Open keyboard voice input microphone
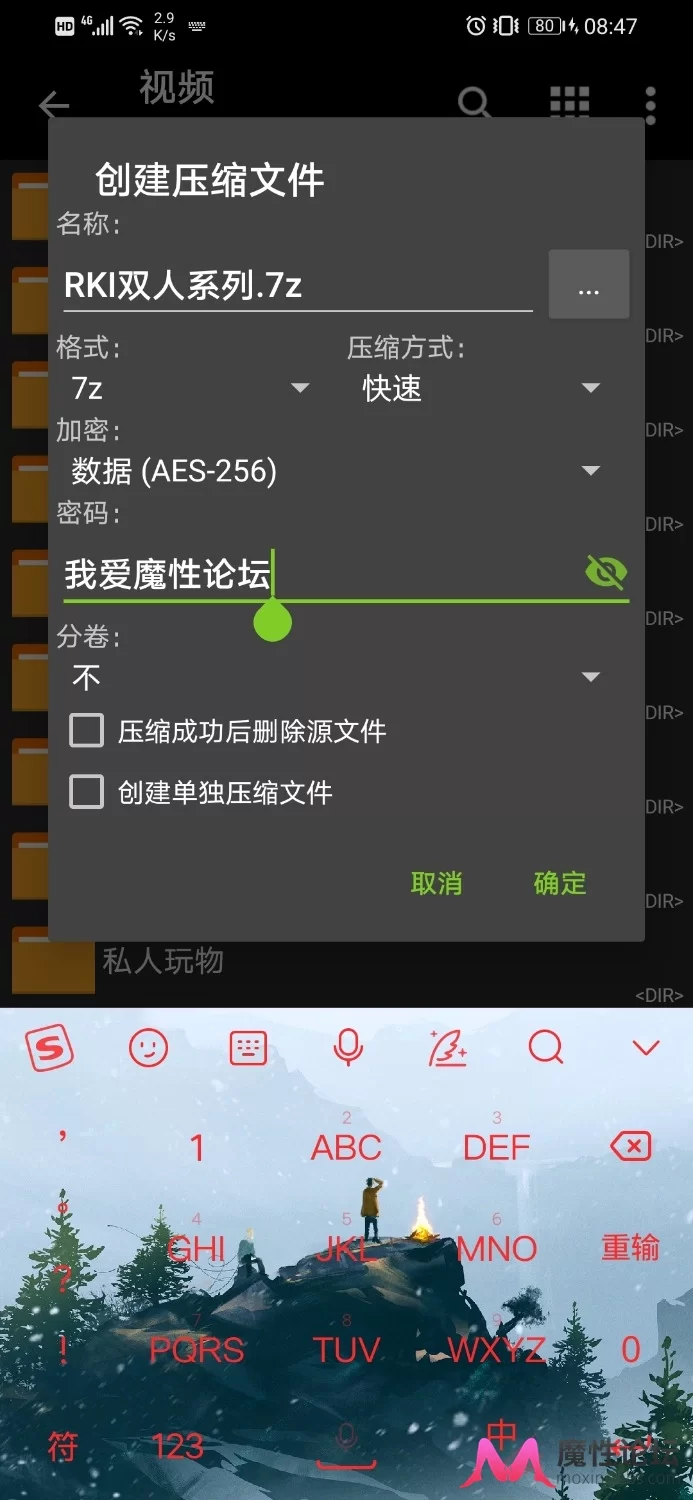The width and height of the screenshot is (693, 1500). [348, 1048]
